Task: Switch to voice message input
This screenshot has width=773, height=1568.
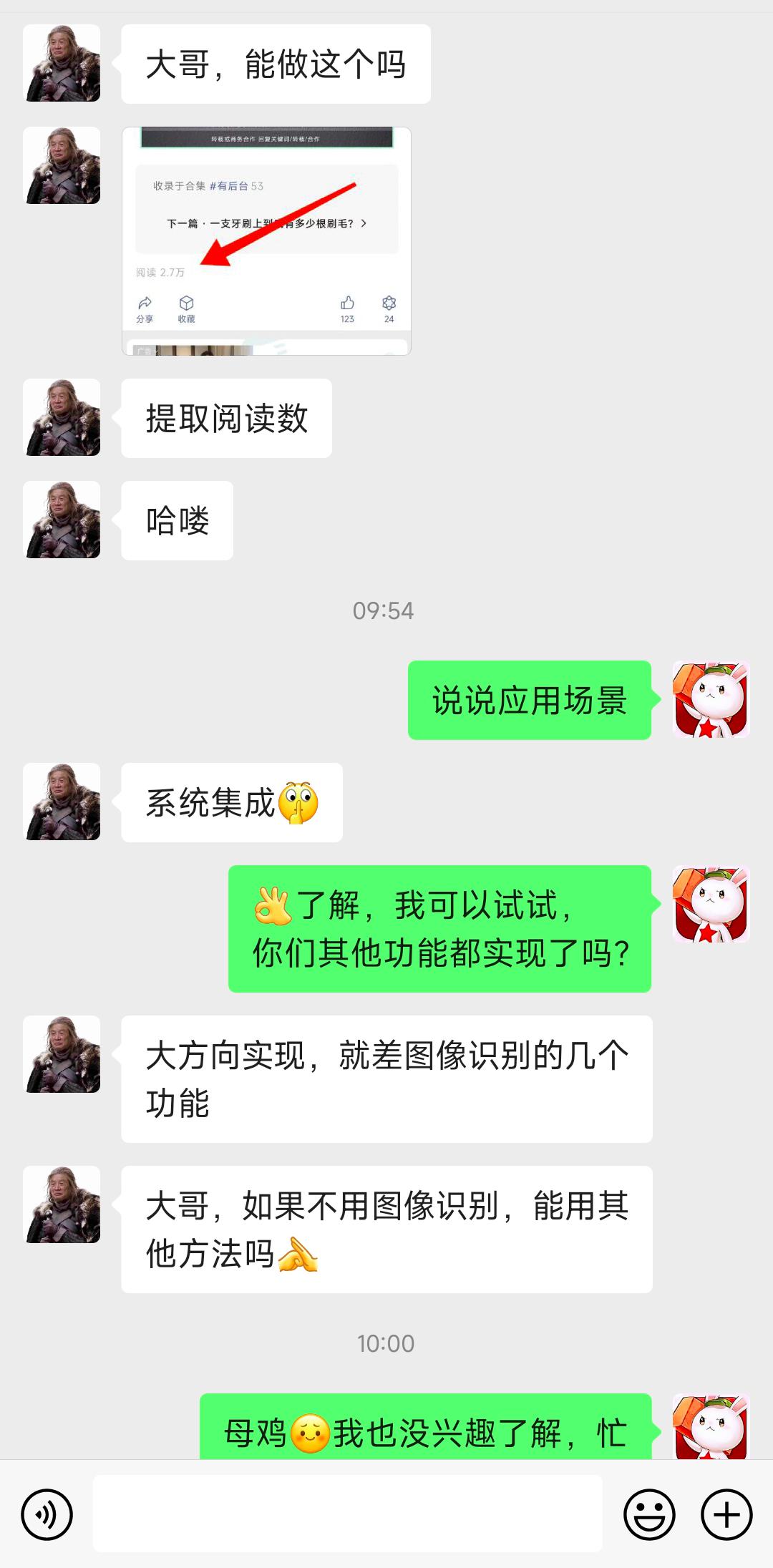Action: tap(47, 1514)
